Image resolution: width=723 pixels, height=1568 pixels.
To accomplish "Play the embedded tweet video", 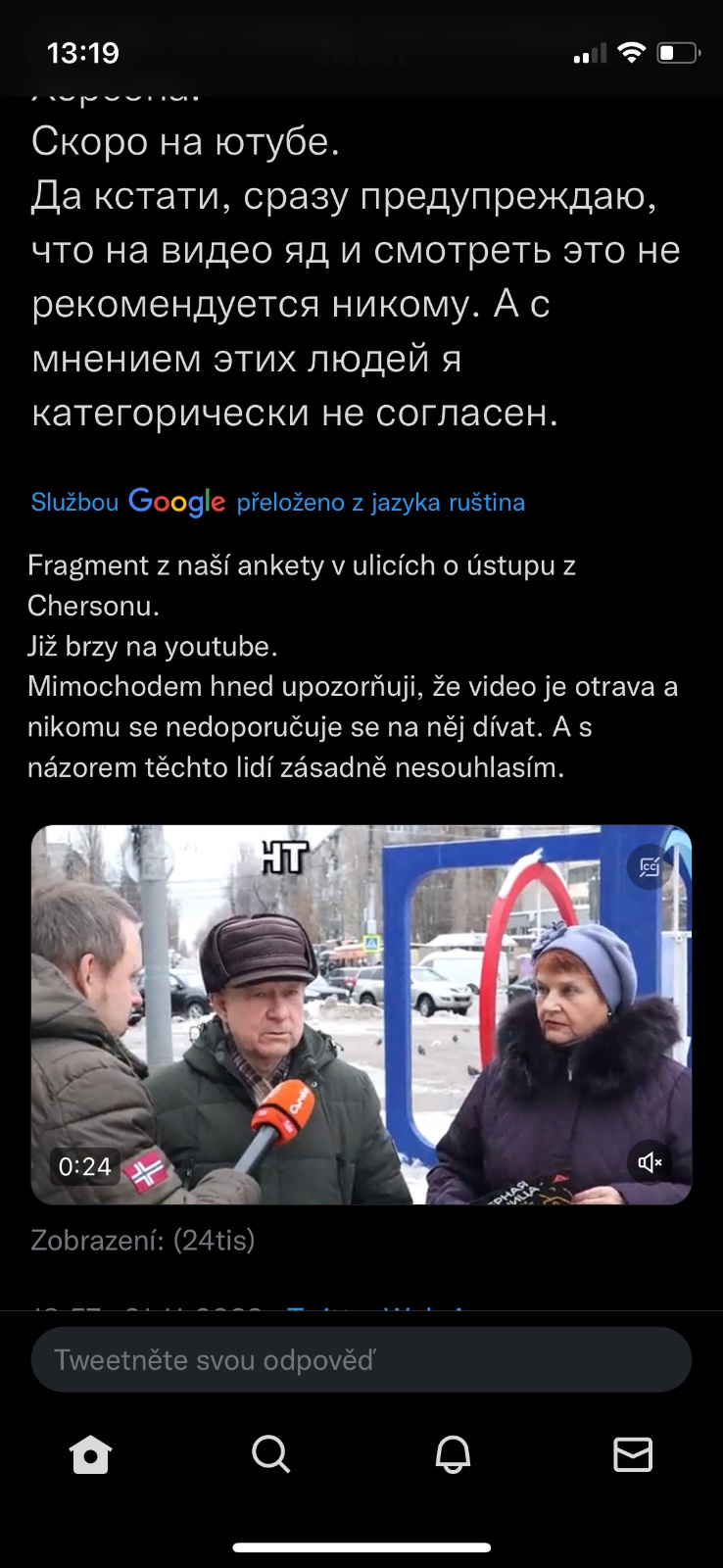I will (x=361, y=1014).
